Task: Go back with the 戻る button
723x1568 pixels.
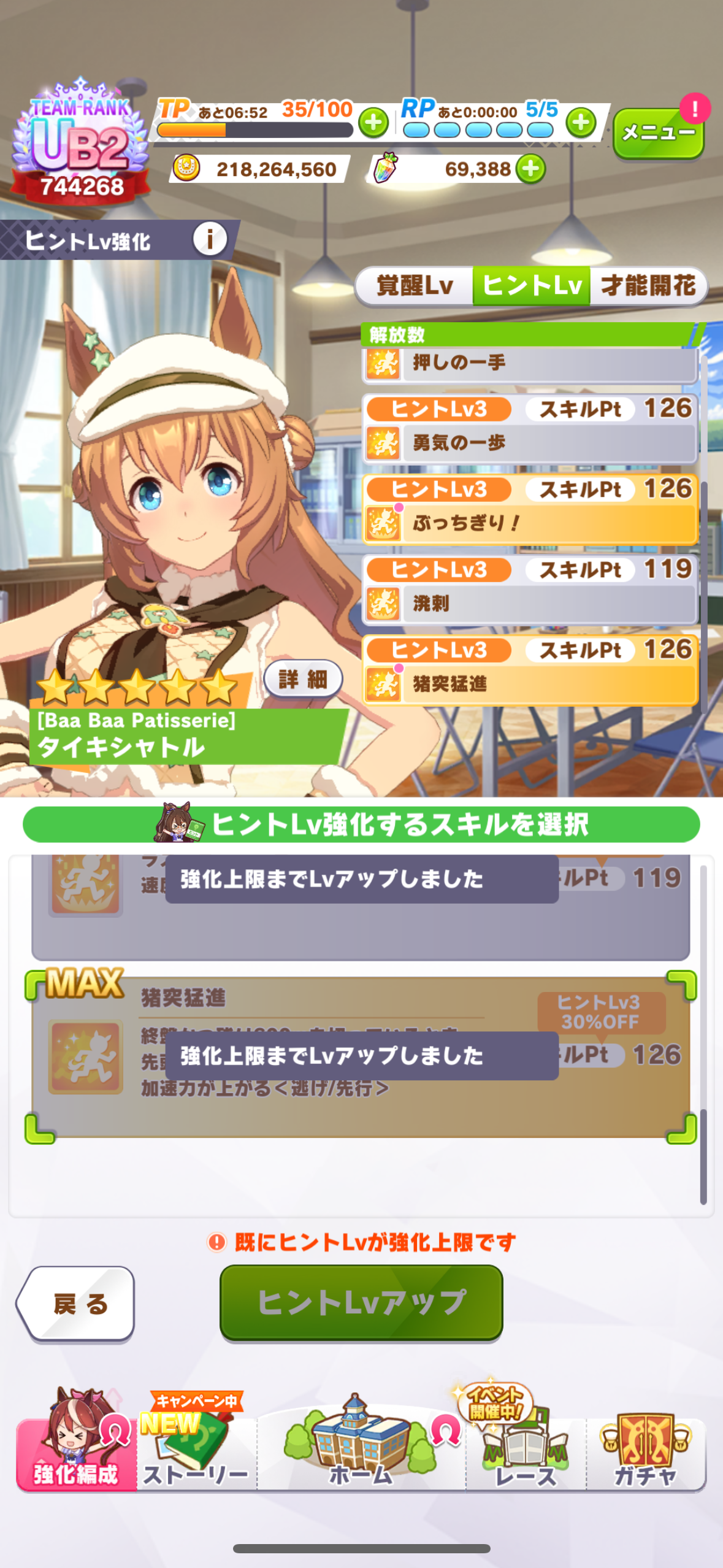Action: (77, 1304)
